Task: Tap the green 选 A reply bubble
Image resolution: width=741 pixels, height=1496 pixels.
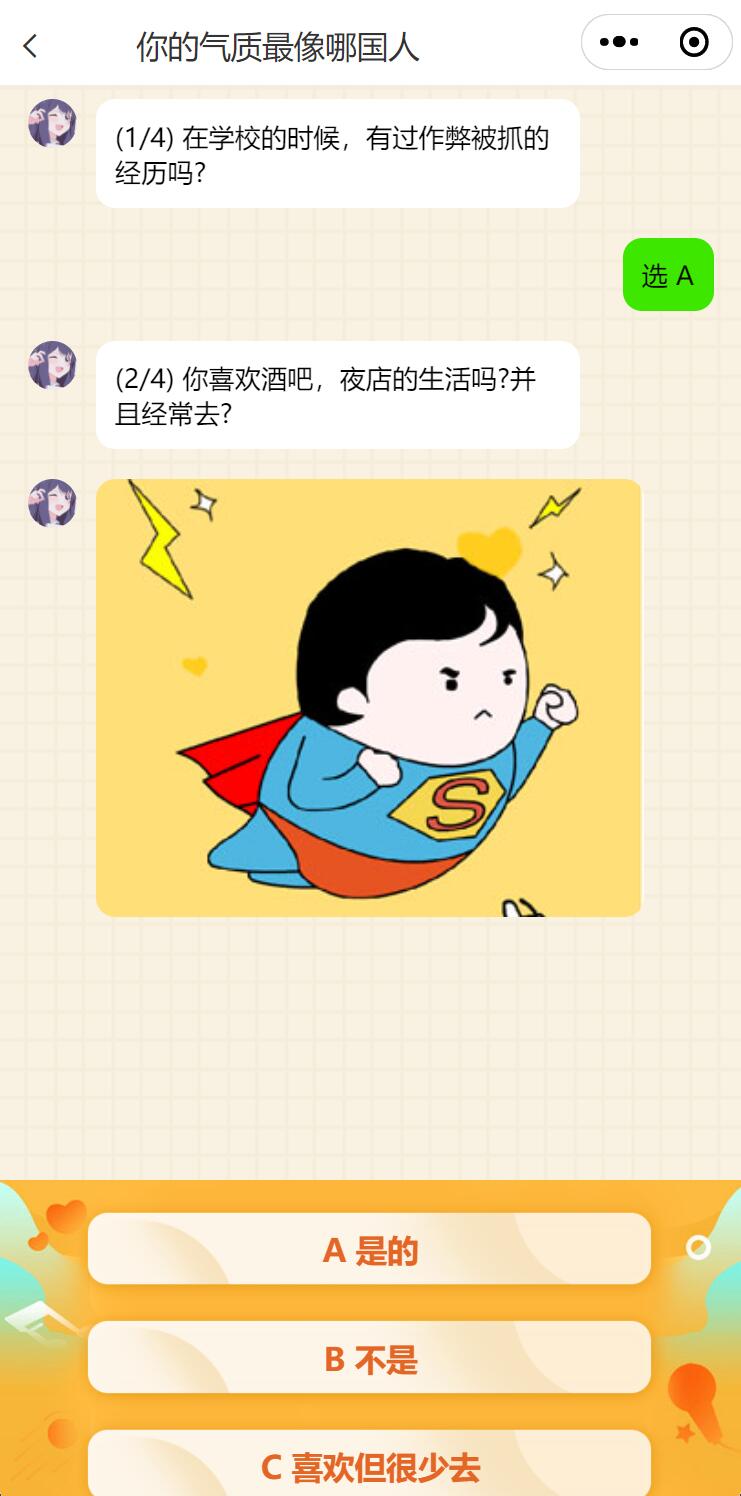Action: click(667, 276)
